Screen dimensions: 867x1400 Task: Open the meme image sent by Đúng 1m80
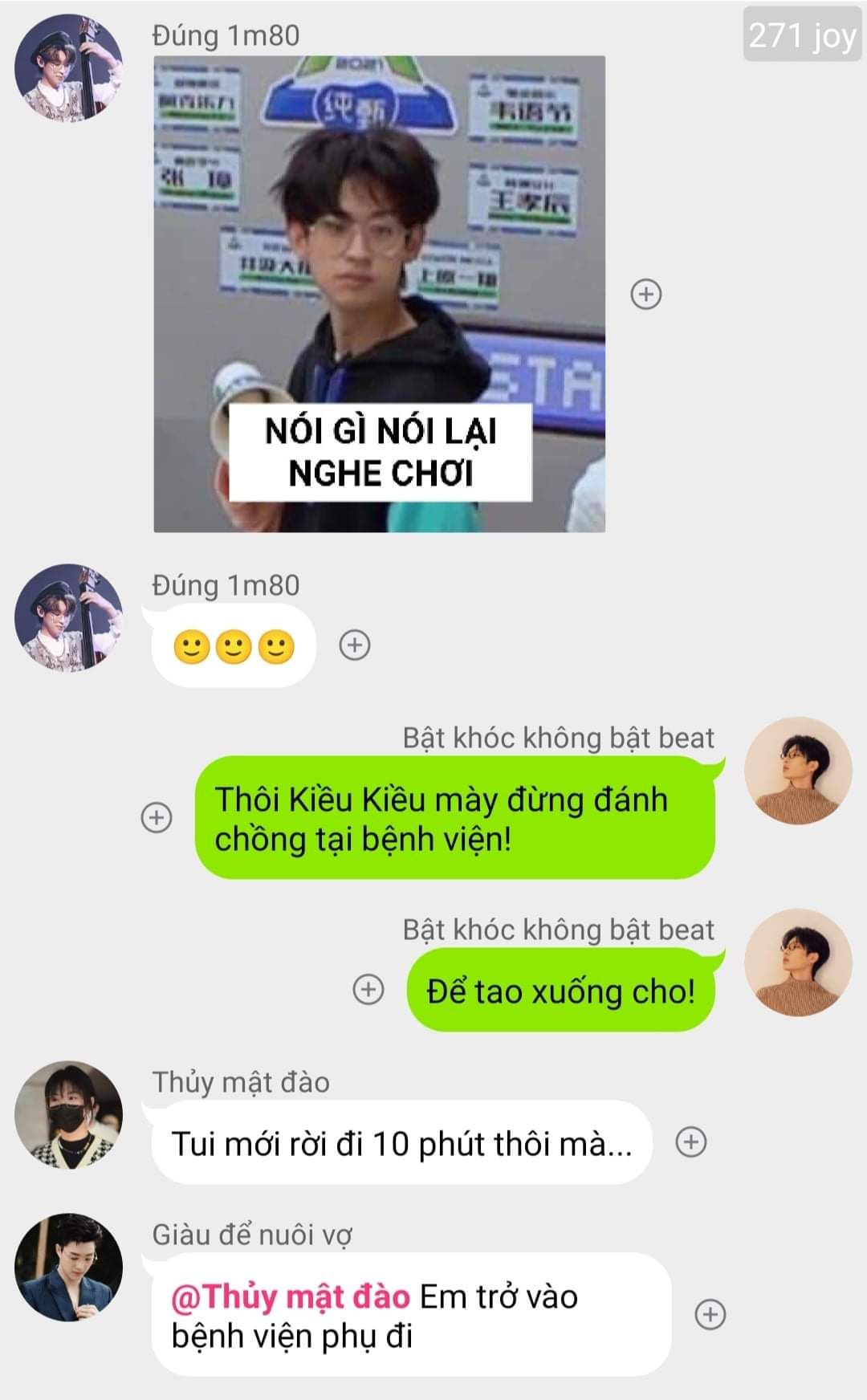[379, 293]
